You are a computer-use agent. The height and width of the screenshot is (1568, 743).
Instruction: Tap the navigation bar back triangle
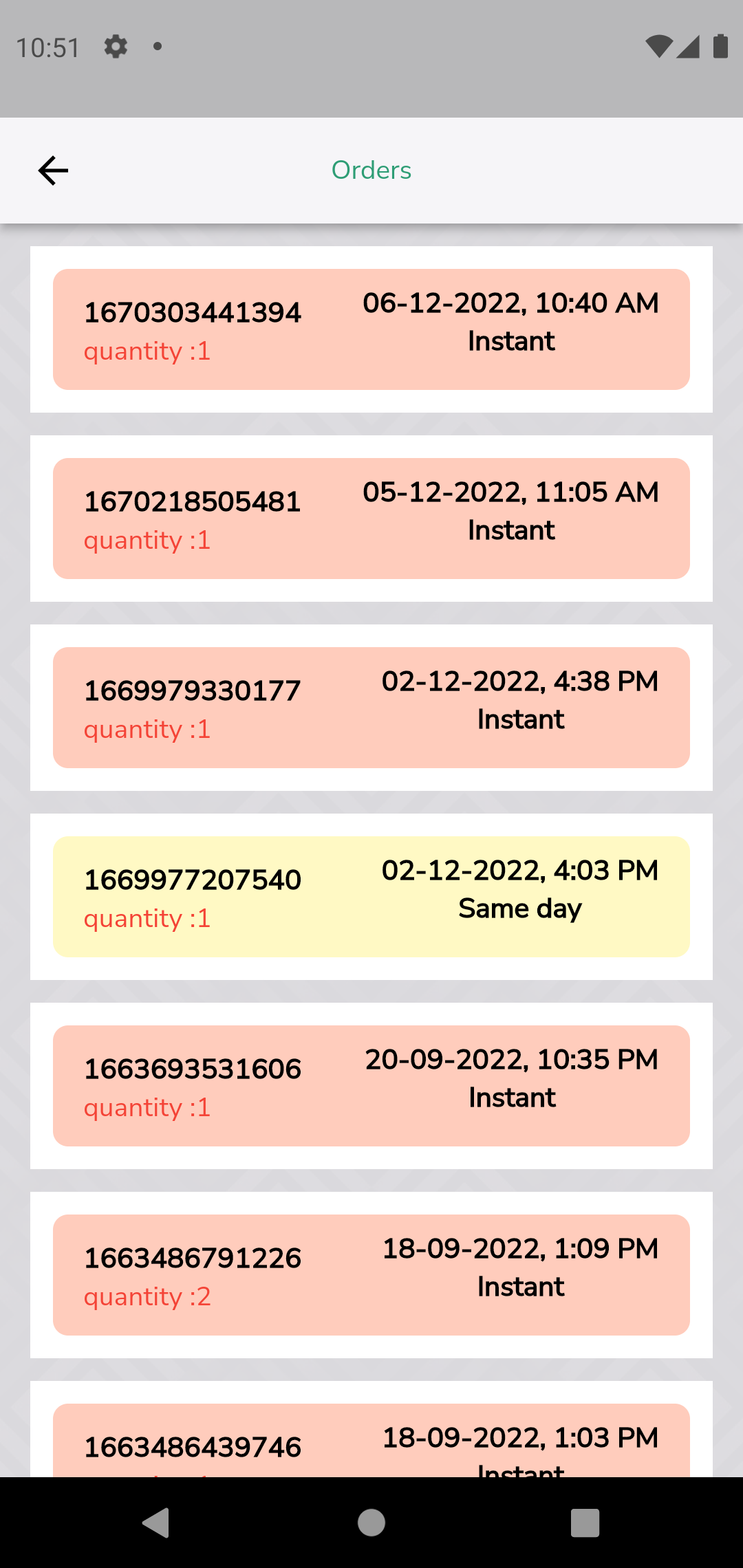click(158, 1521)
